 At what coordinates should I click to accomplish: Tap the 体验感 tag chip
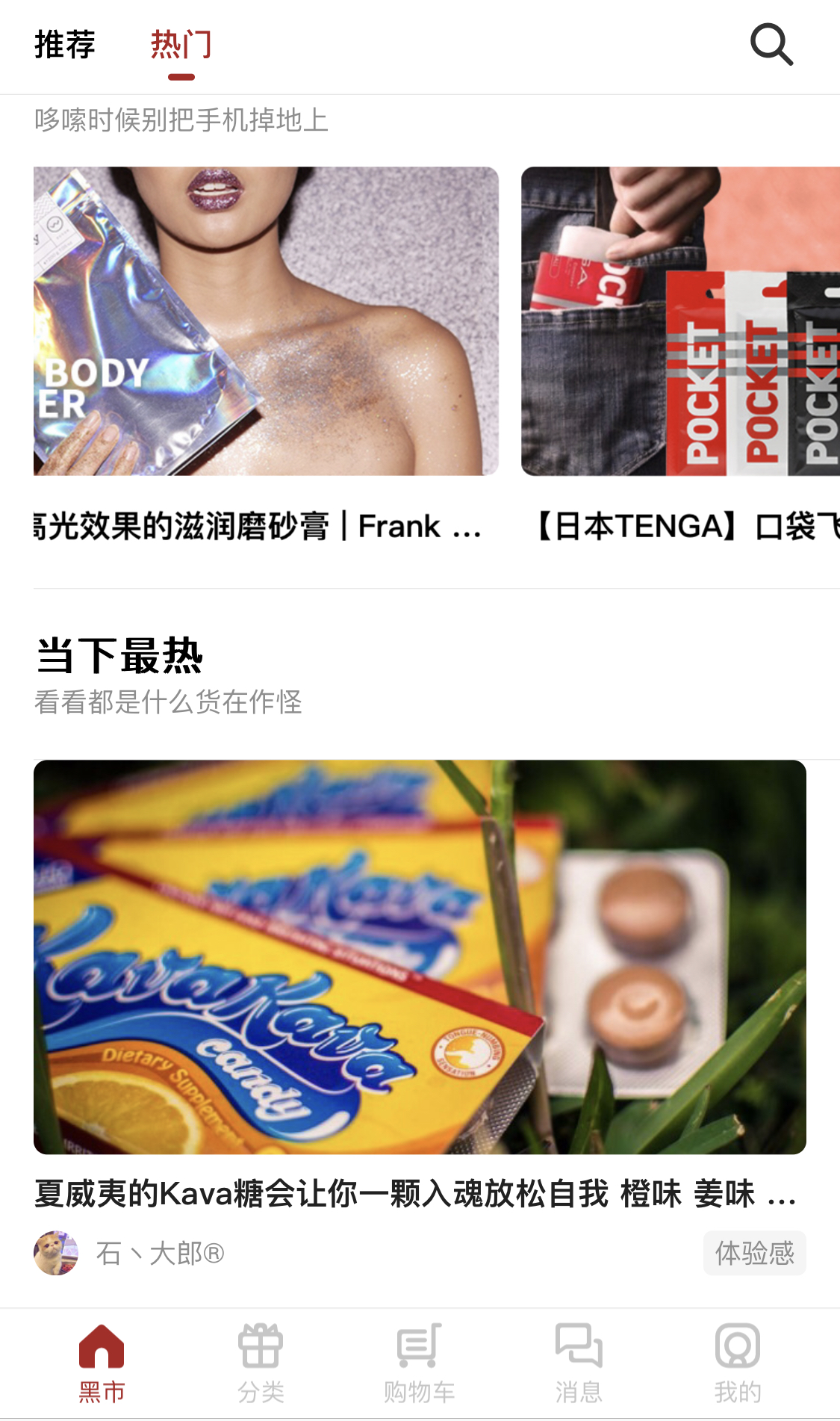pos(754,1253)
